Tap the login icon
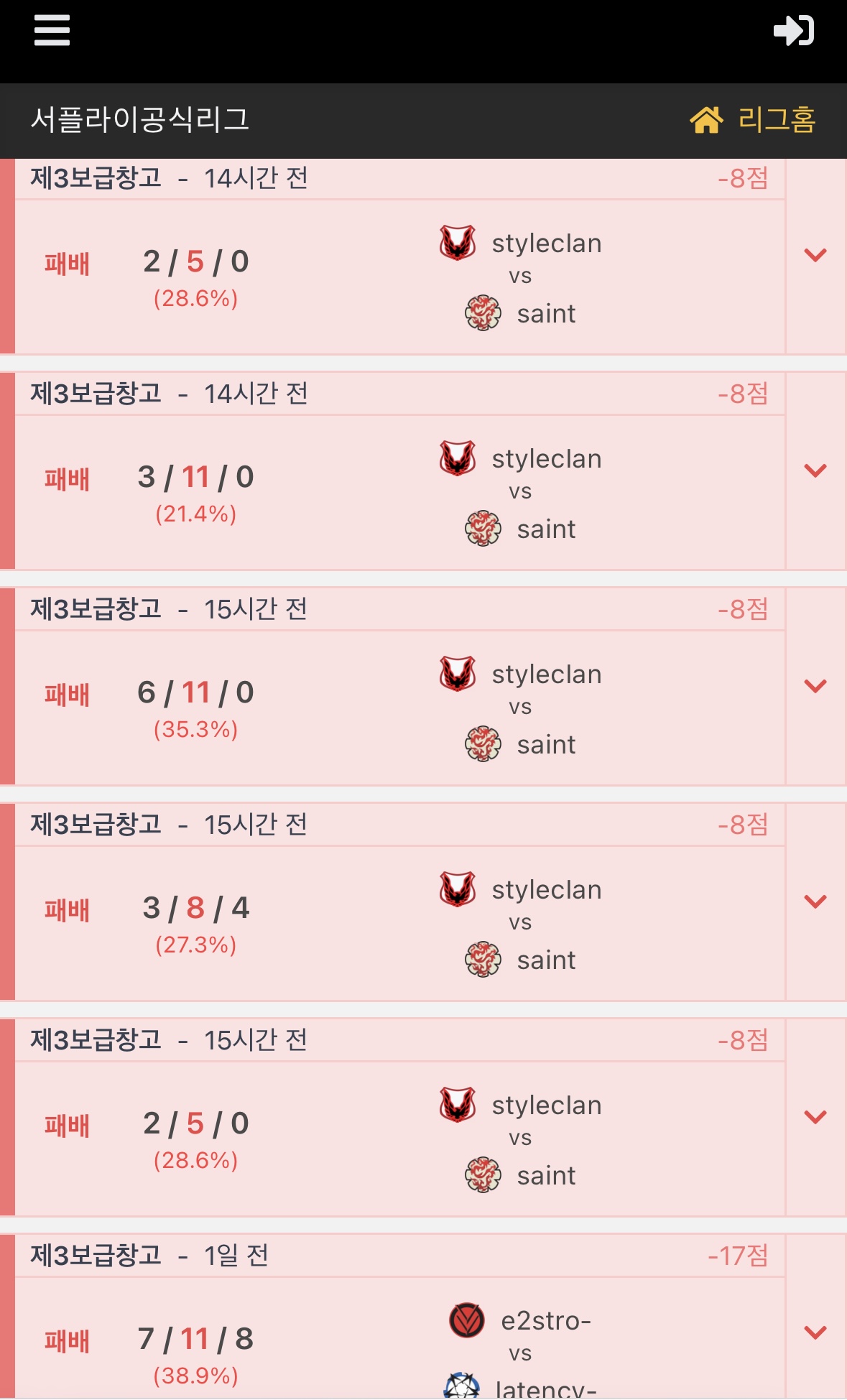This screenshot has height=1400, width=847. 793,31
